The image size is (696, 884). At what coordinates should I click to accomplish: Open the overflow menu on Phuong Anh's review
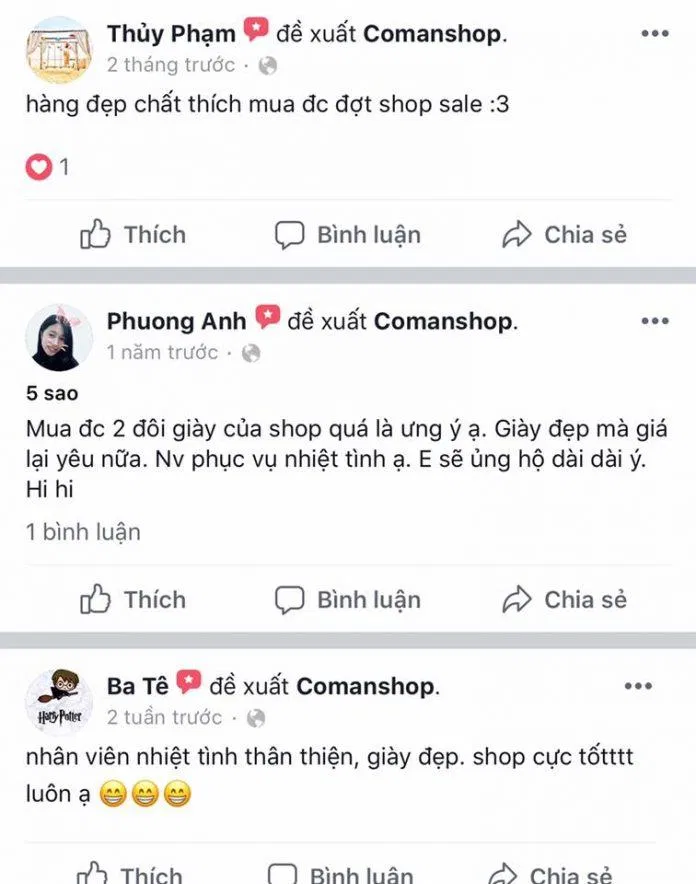coord(654,322)
